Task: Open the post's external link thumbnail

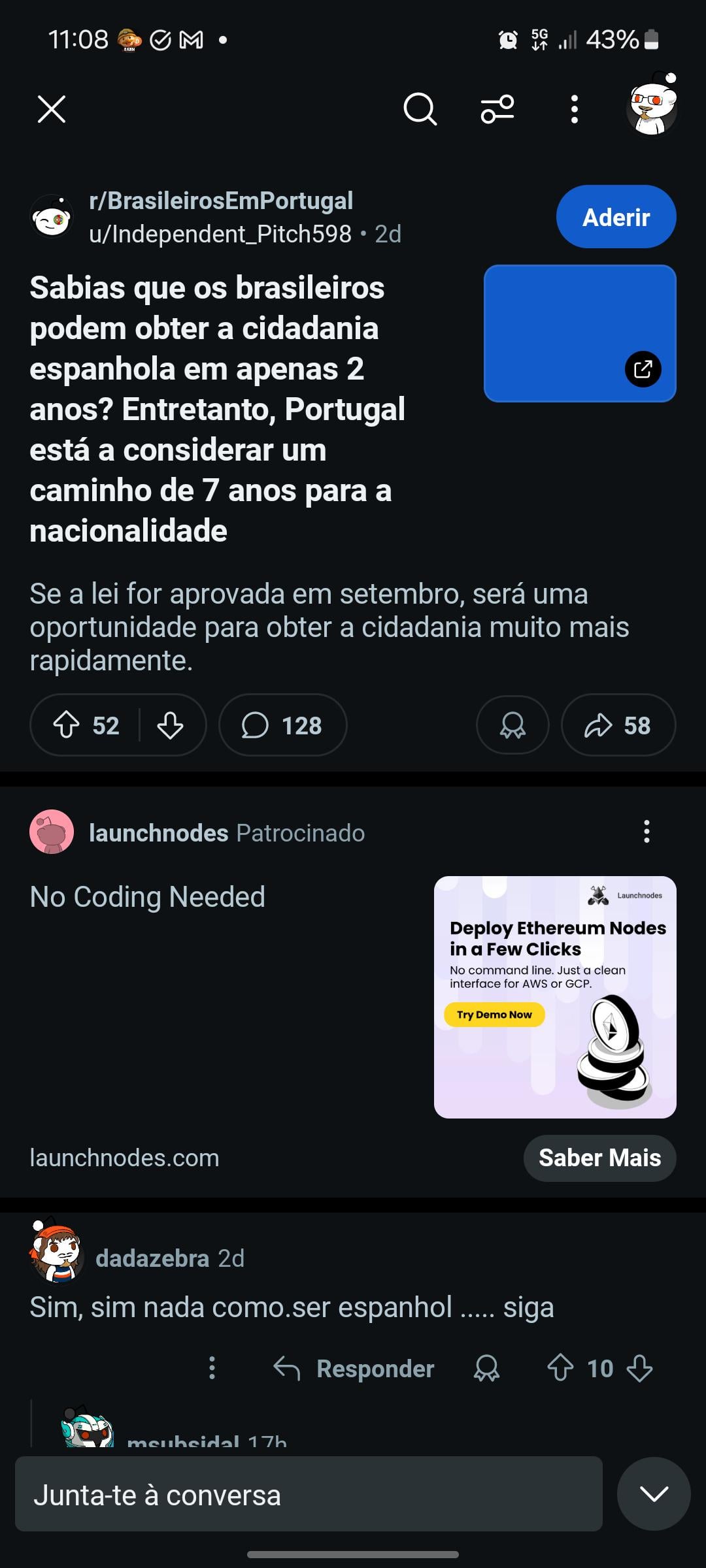Action: pyautogui.click(x=580, y=333)
